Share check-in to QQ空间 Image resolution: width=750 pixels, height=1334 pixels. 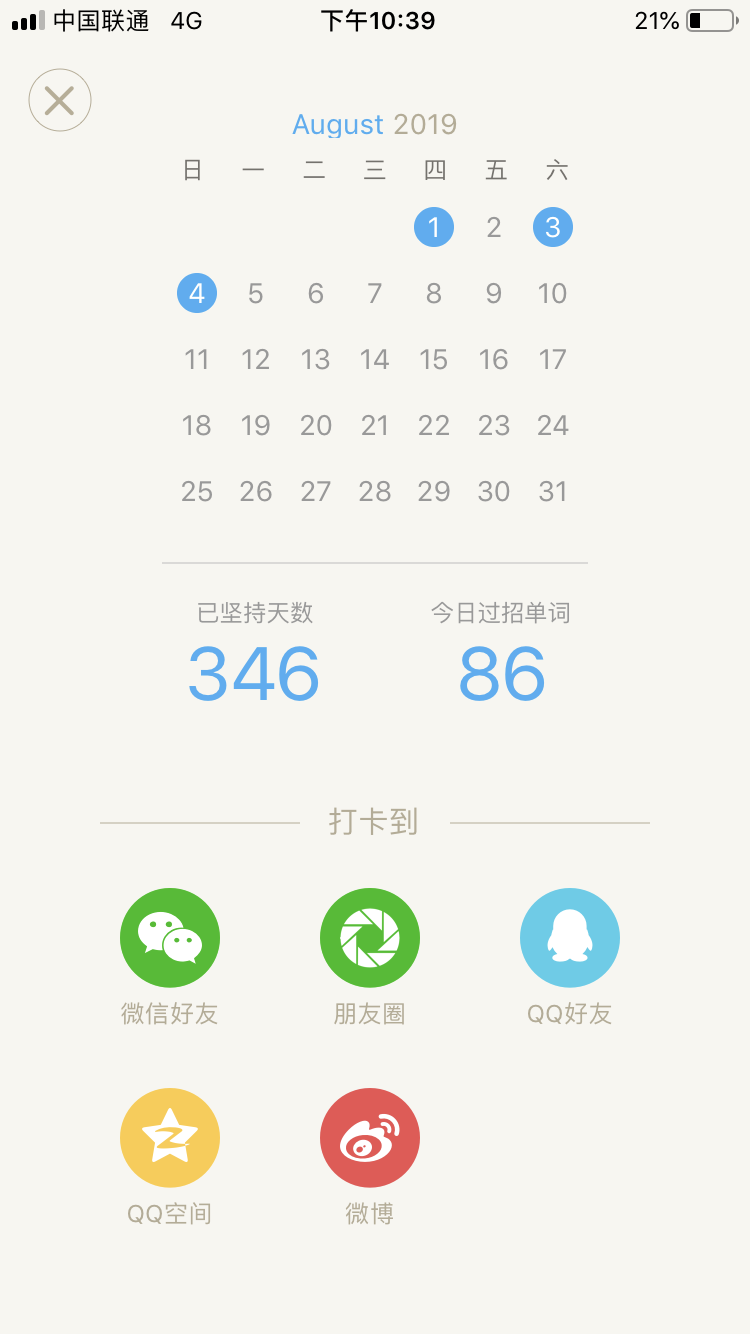pyautogui.click(x=170, y=1138)
